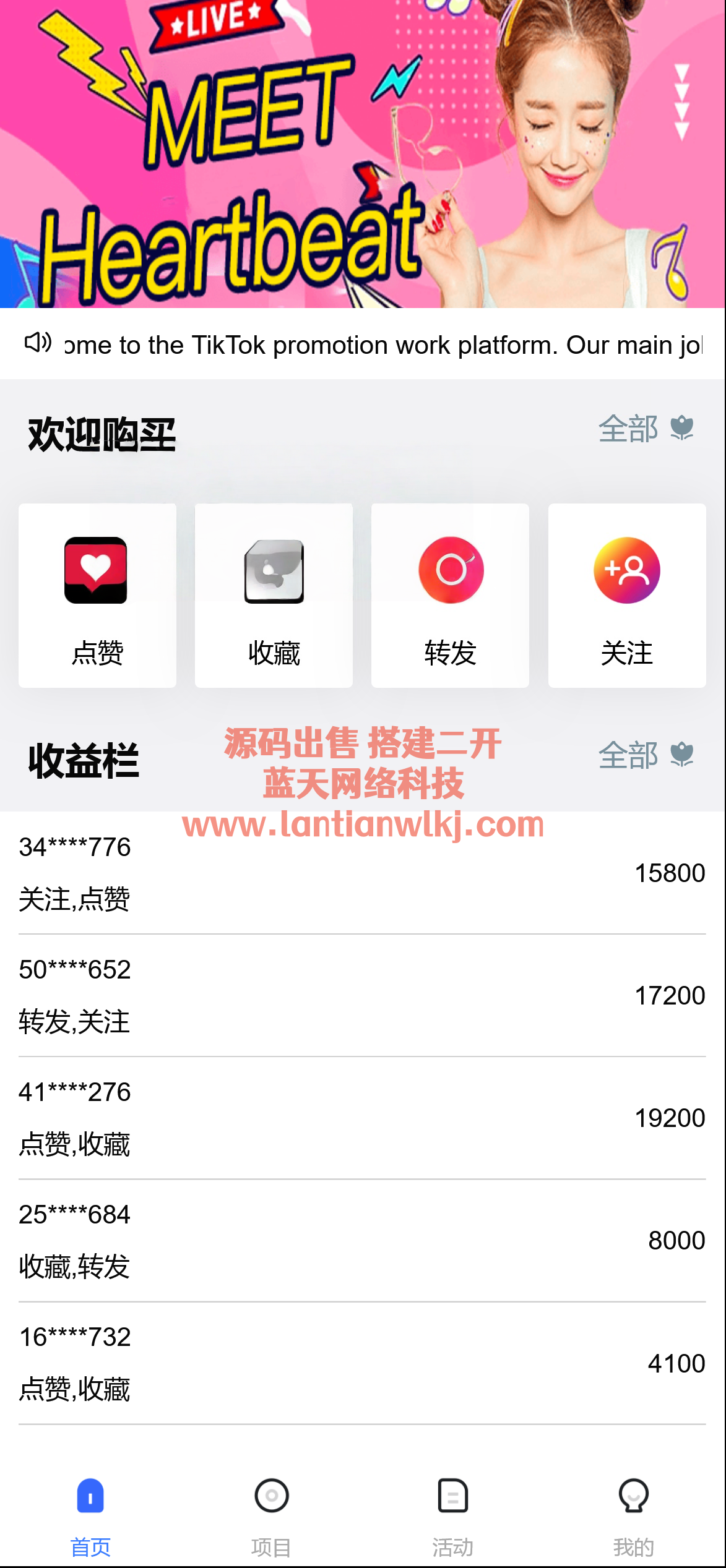Image resolution: width=726 pixels, height=1568 pixels.
Task: Open the 转发 (share) task card
Action: point(450,595)
